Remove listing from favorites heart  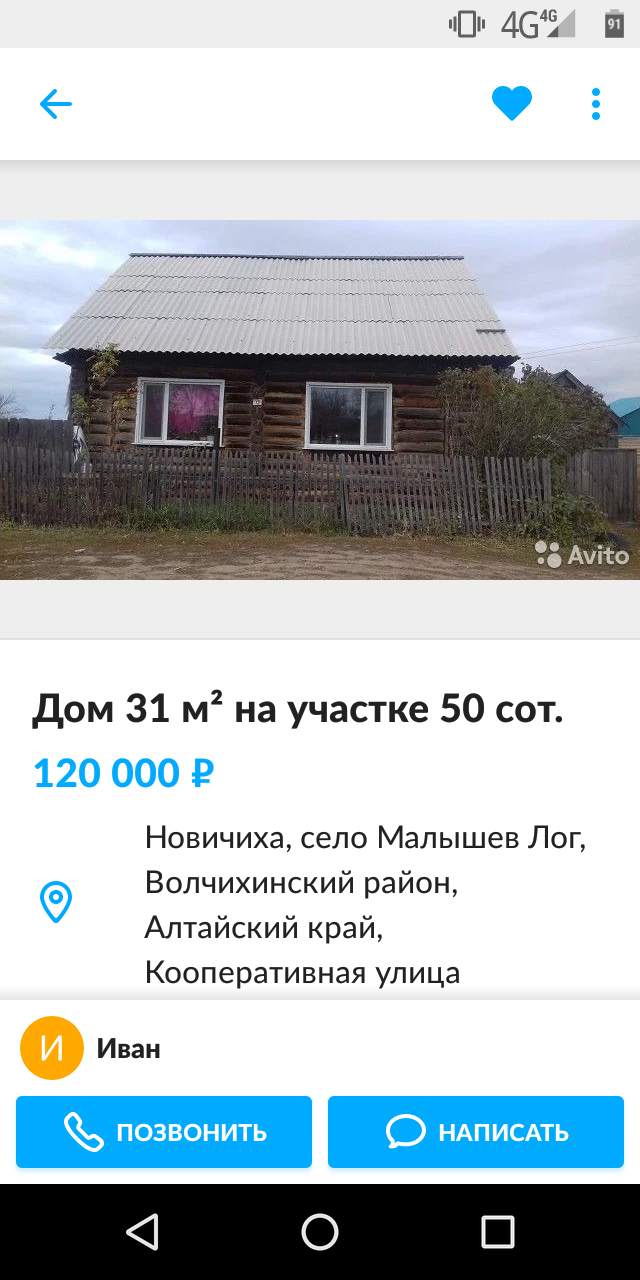511,104
